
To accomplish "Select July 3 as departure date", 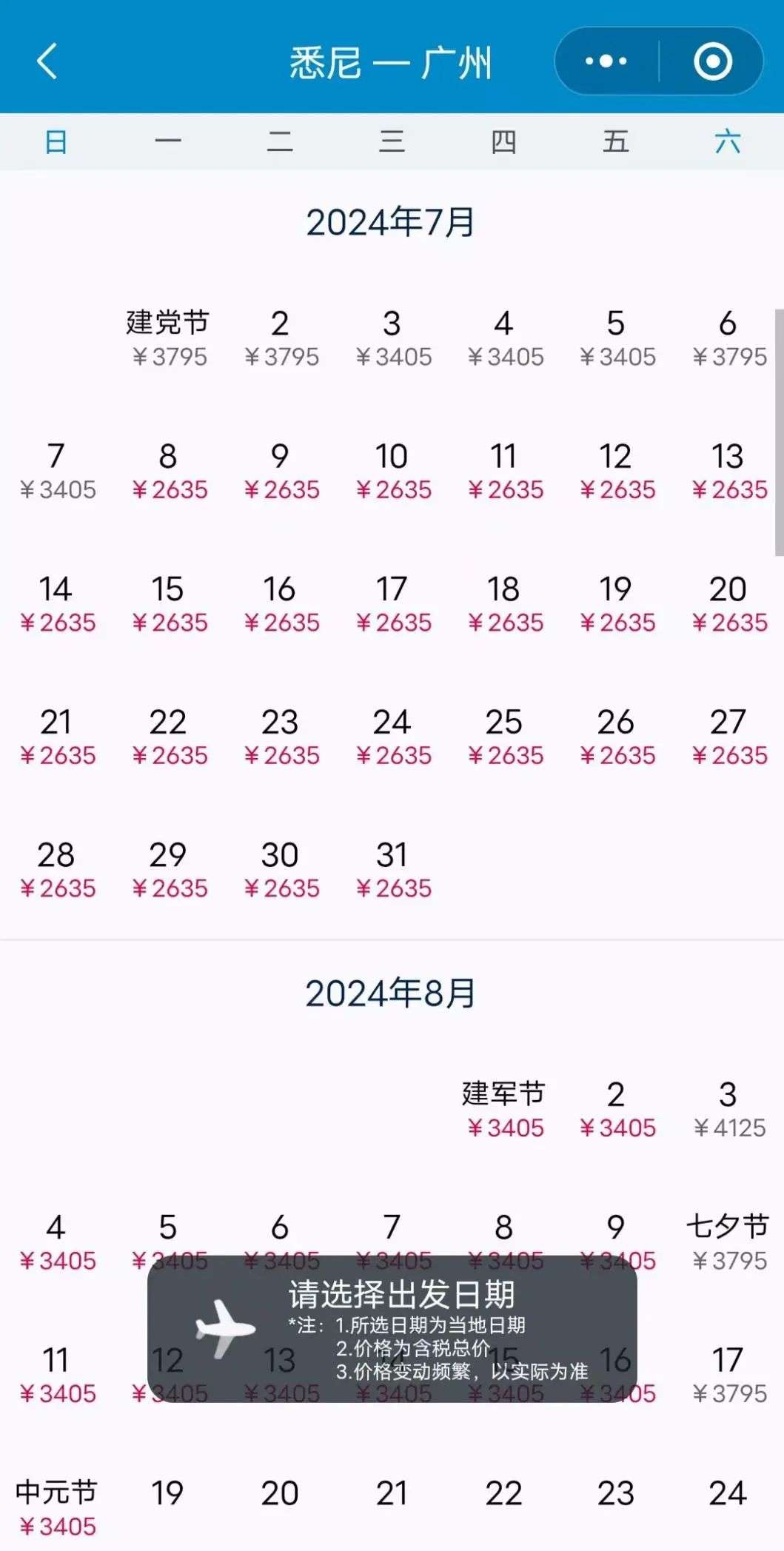I will 392,338.
